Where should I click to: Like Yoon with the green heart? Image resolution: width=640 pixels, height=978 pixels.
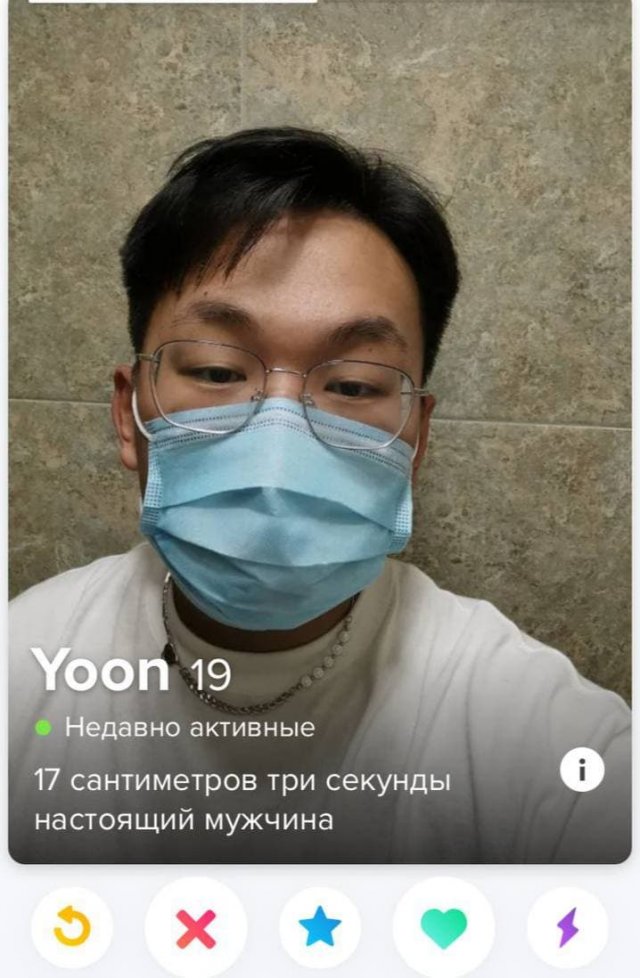(444, 928)
